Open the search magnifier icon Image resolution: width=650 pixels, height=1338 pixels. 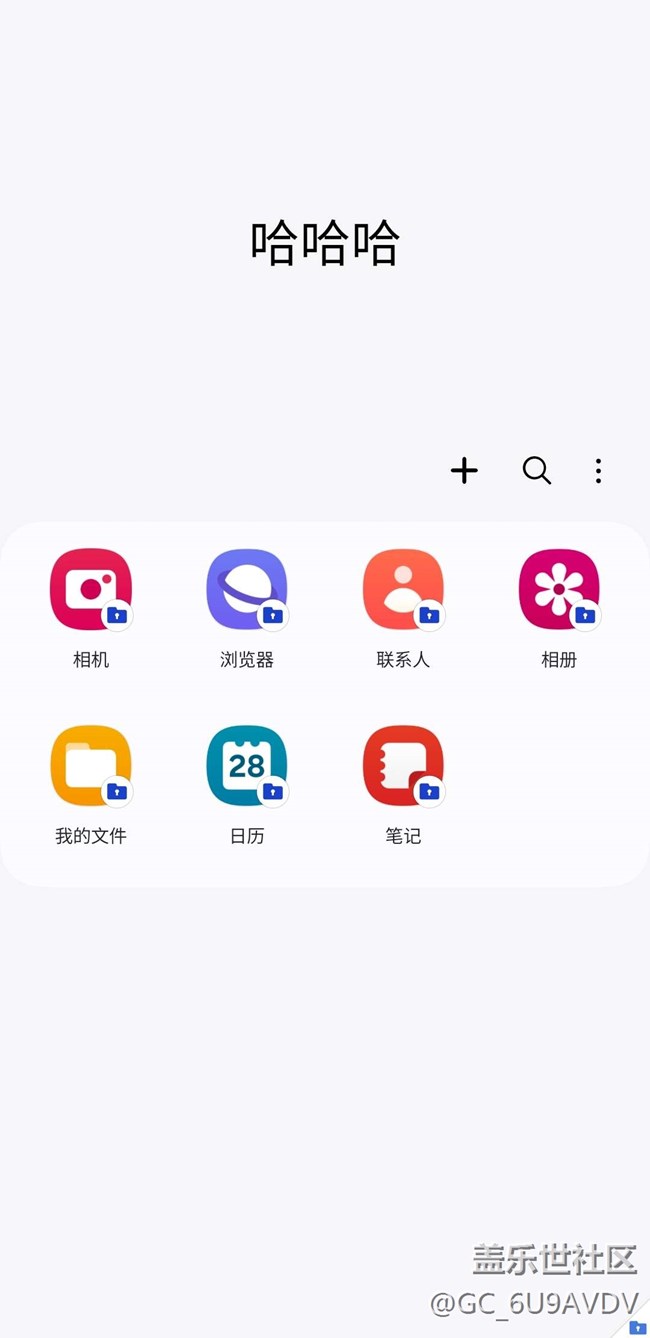(x=537, y=470)
